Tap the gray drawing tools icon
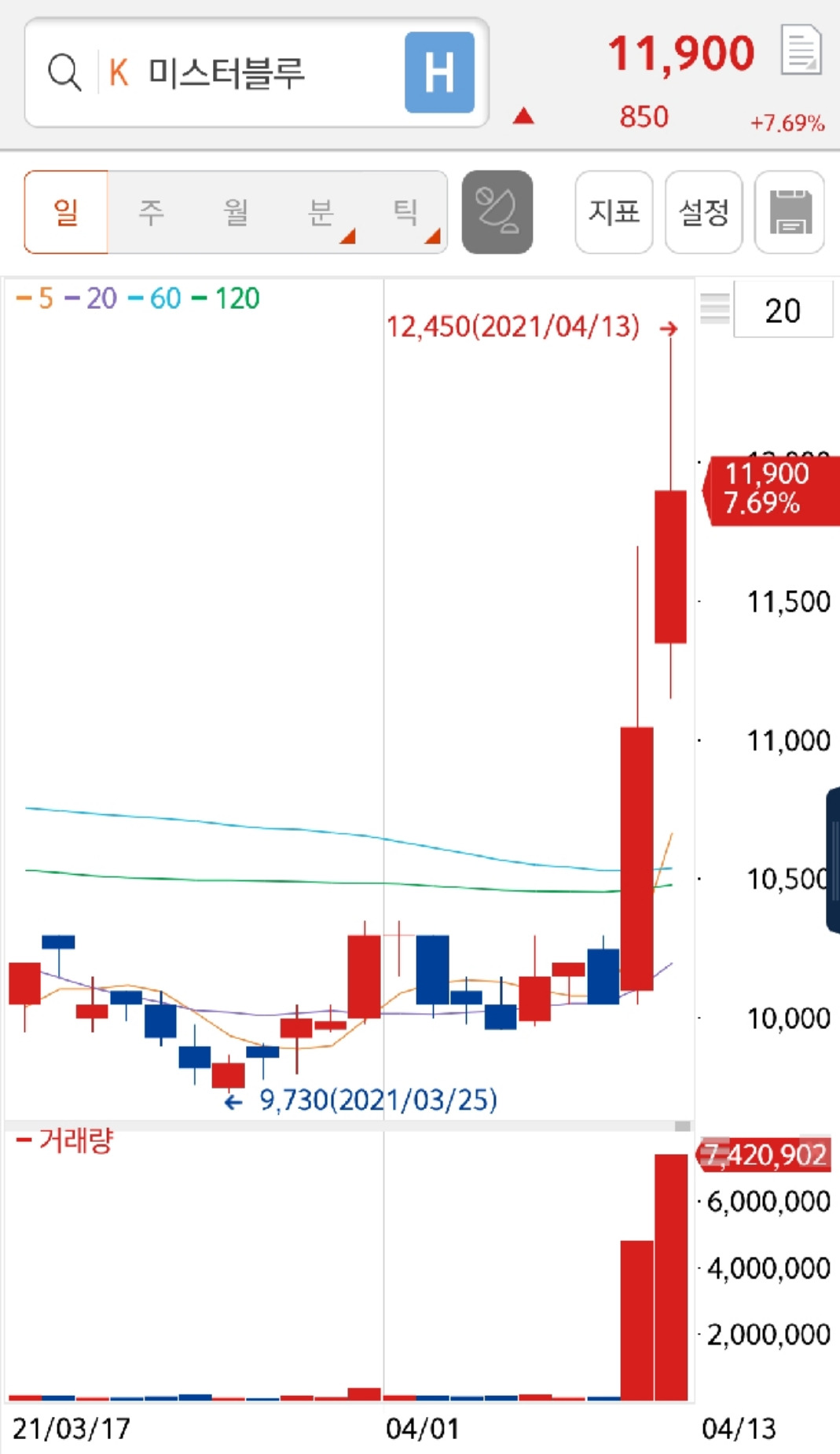This screenshot has height=1454, width=840. (497, 212)
